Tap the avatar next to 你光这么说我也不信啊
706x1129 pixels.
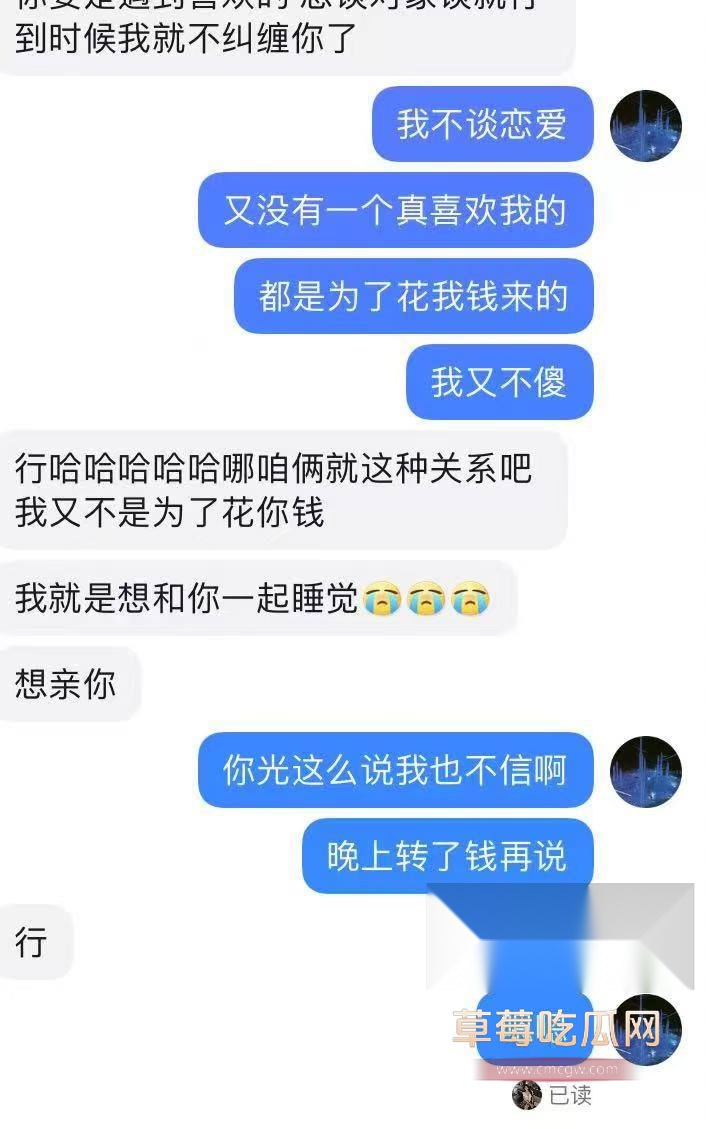tap(646, 772)
